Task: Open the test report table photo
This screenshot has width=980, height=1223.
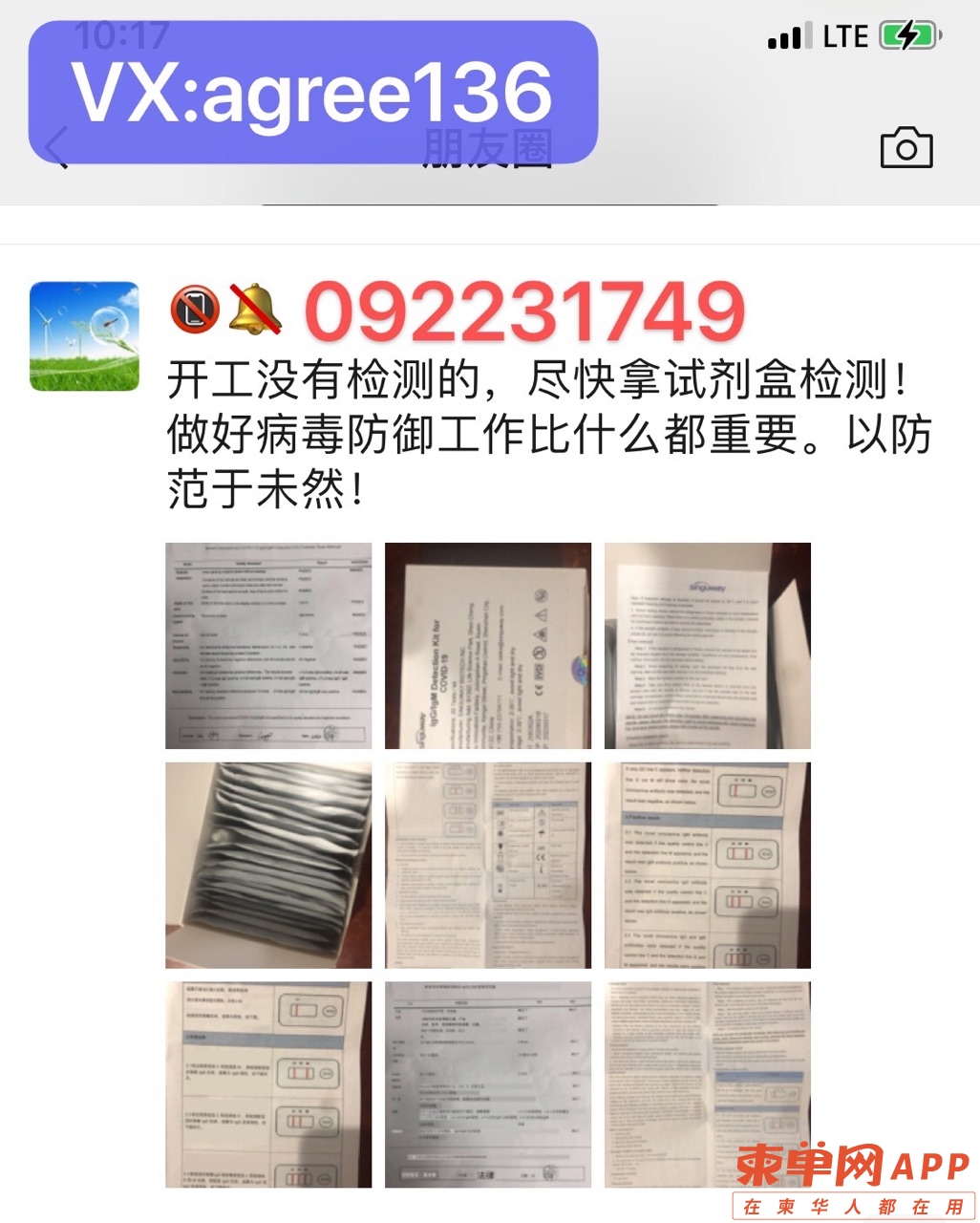Action: [x=268, y=646]
